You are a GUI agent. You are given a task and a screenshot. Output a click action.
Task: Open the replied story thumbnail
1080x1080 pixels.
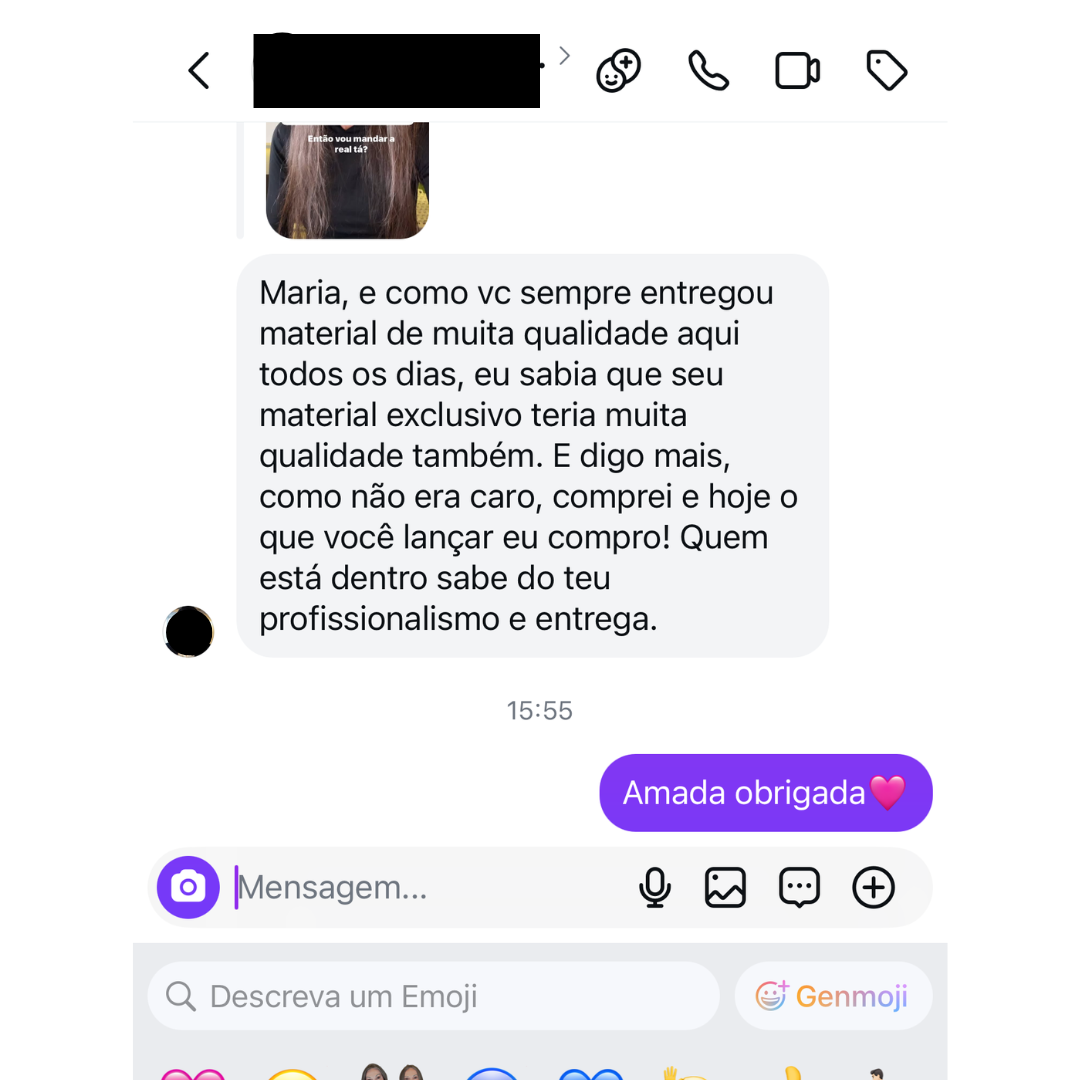[347, 180]
